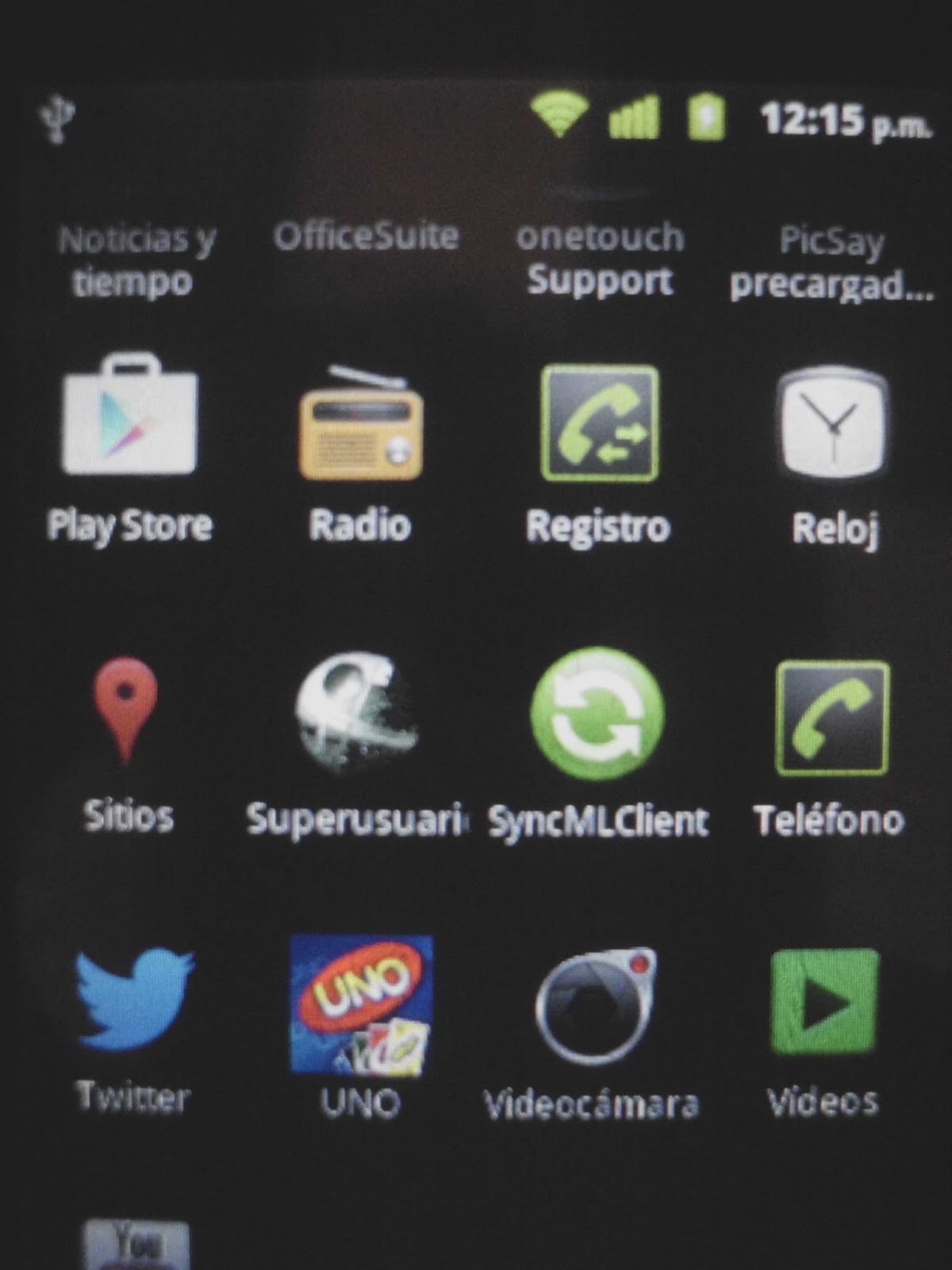
Task: Open the Videos app
Action: point(824,1002)
